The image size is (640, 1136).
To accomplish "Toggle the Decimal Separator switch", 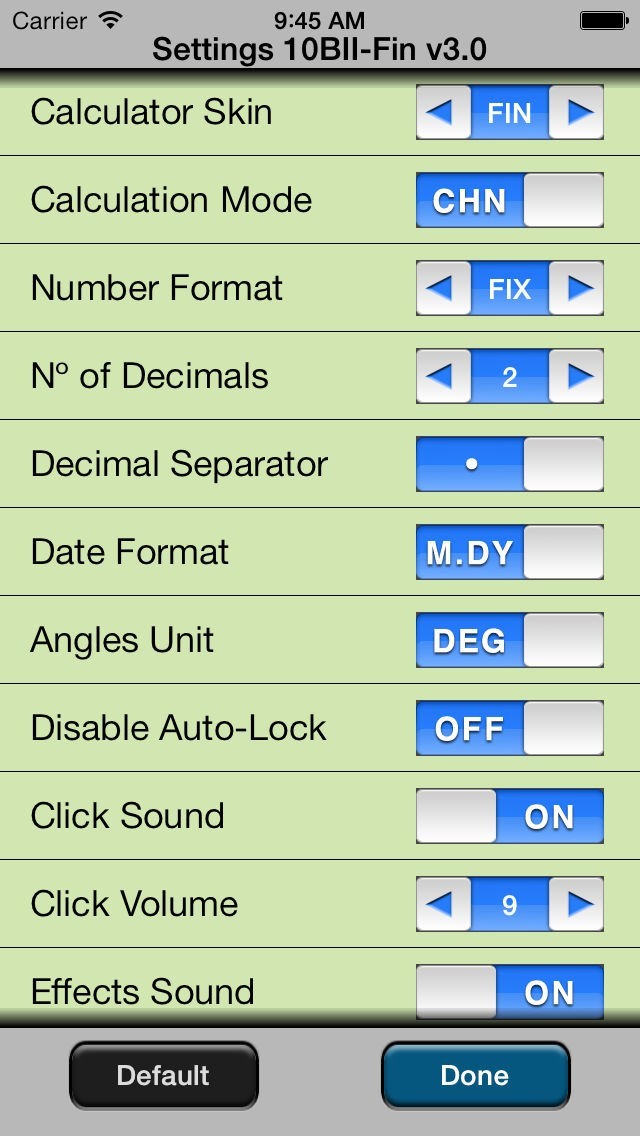I will 510,464.
